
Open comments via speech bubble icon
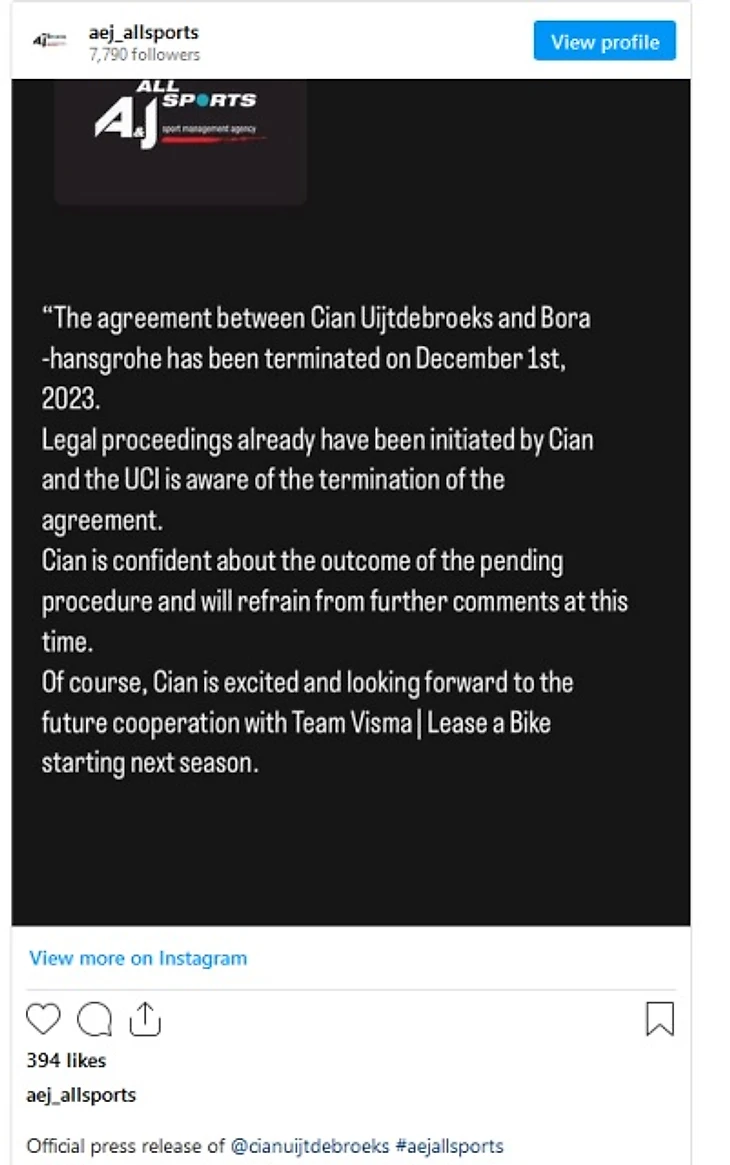94,1019
